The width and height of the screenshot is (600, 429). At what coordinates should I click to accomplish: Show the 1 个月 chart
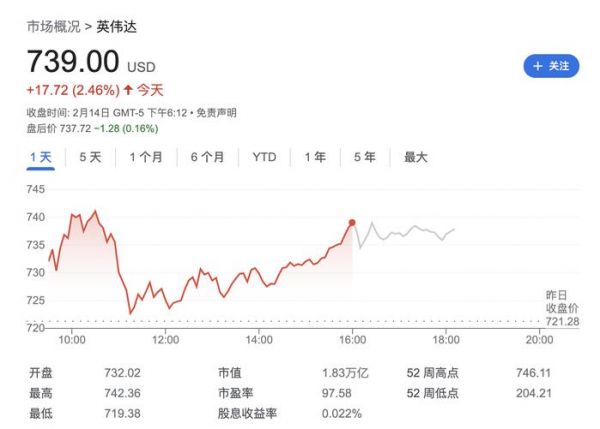(x=145, y=157)
